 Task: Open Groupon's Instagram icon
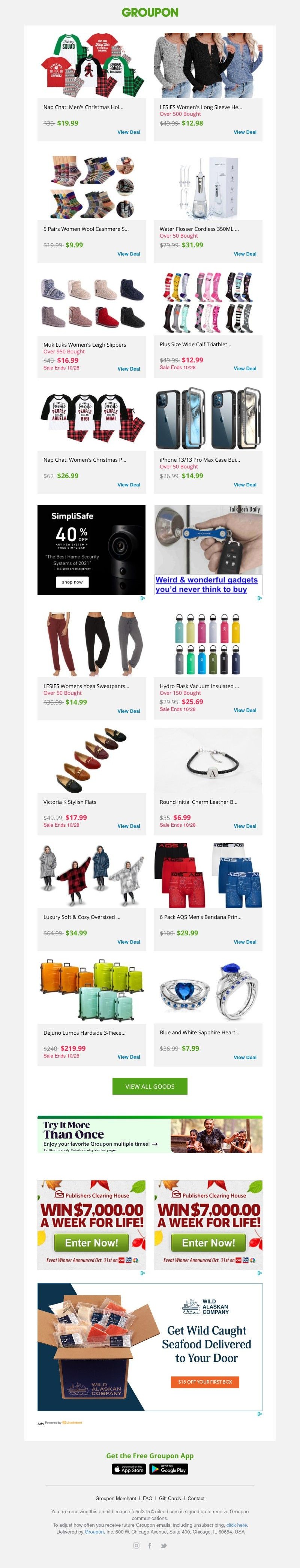(x=136, y=1546)
